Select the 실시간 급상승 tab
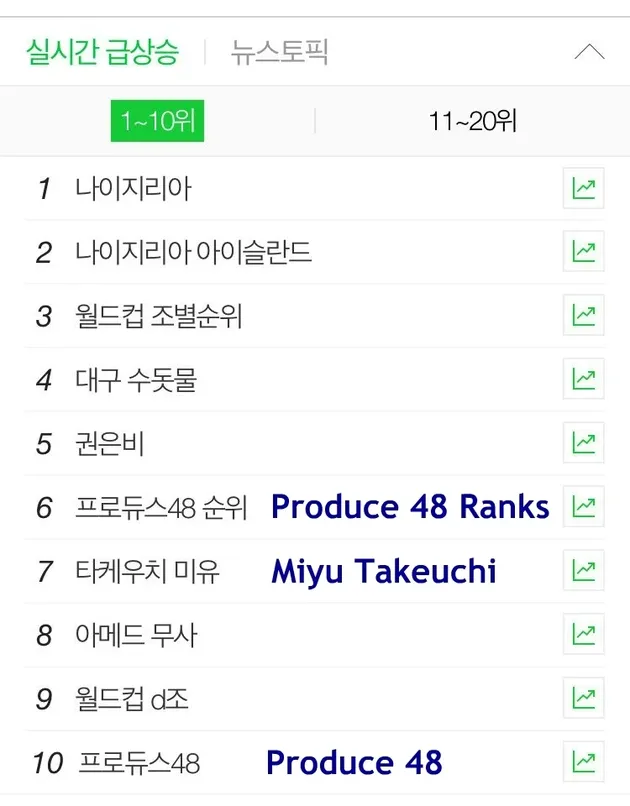Image resolution: width=630 pixels, height=806 pixels. (101, 53)
